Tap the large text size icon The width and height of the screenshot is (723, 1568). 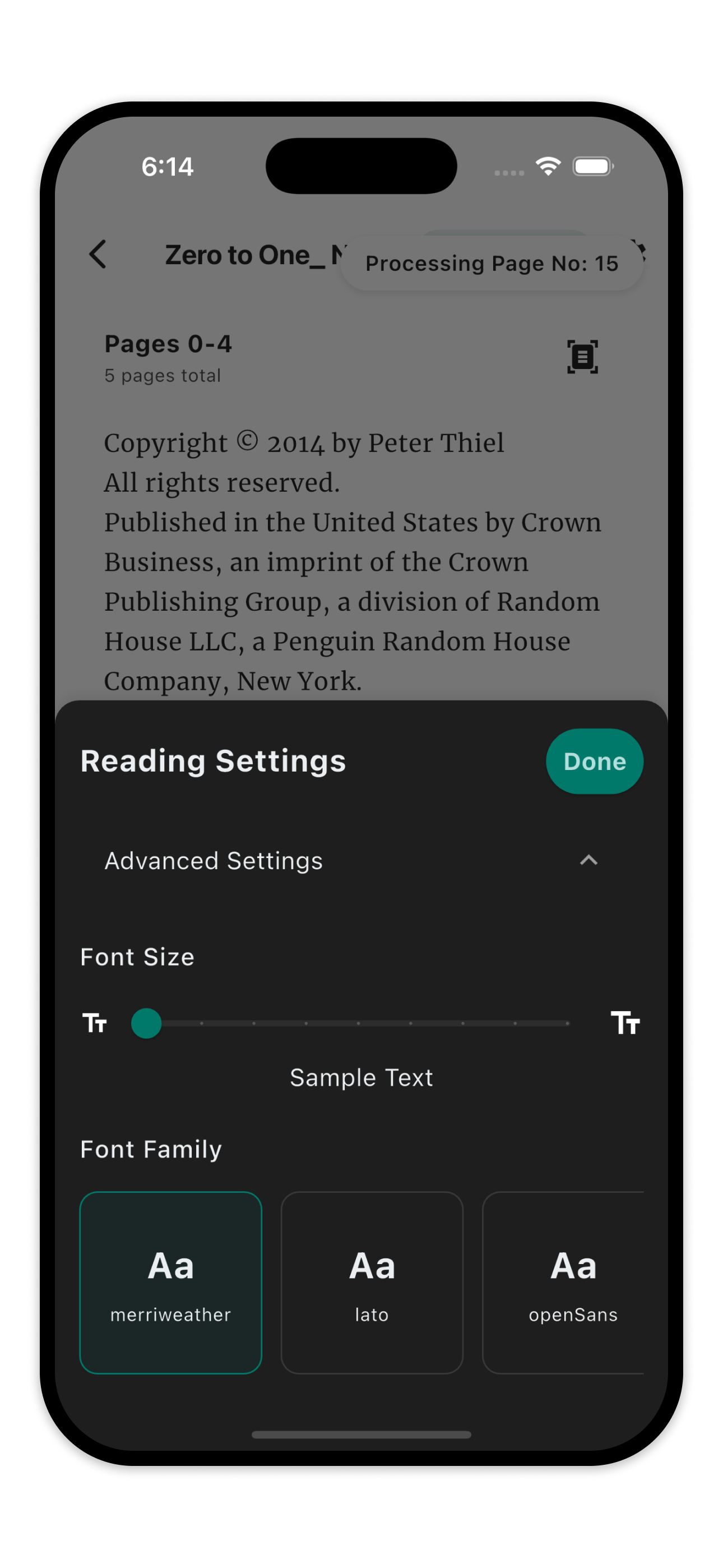pos(625,1022)
